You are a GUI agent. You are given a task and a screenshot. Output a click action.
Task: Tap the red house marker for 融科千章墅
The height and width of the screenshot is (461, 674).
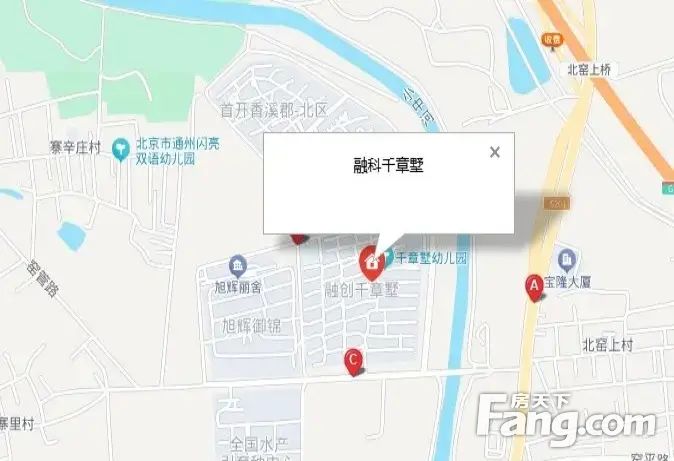371,262
